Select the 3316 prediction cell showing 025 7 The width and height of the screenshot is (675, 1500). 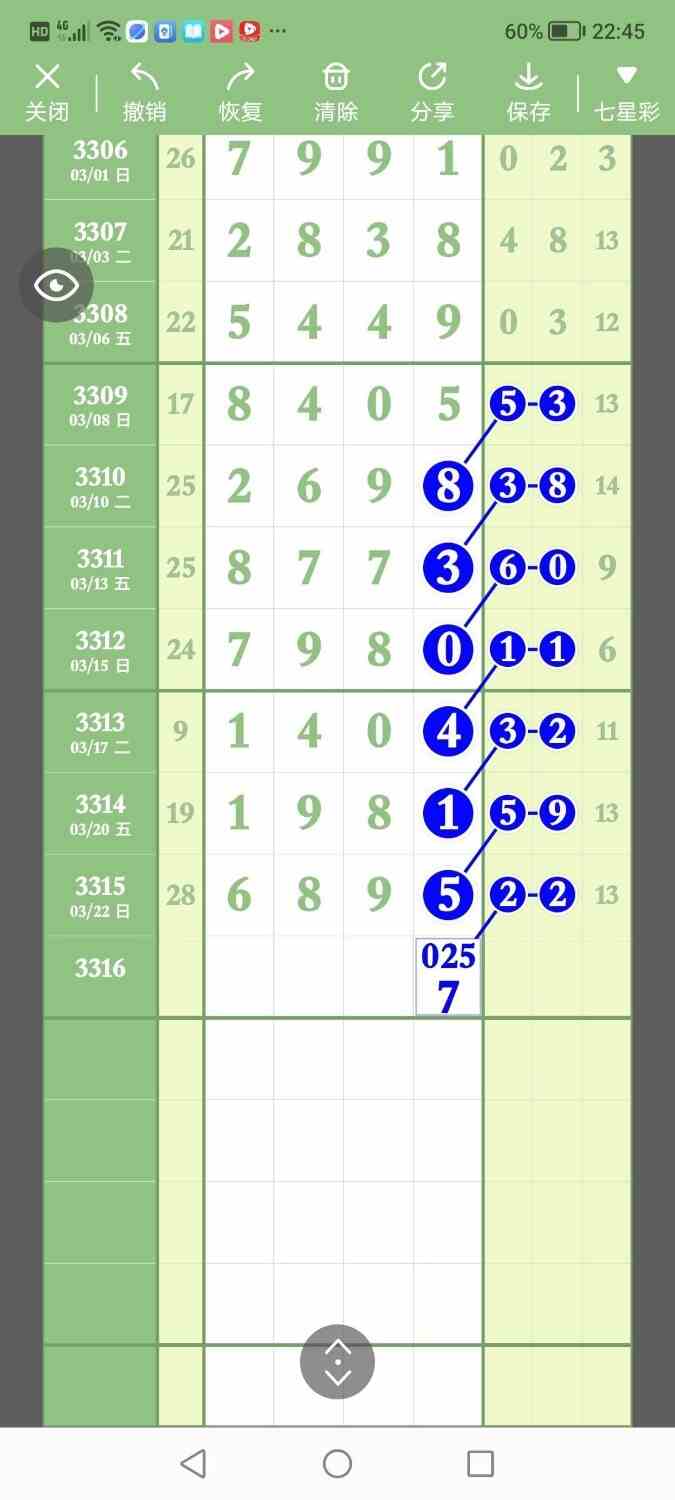point(448,977)
